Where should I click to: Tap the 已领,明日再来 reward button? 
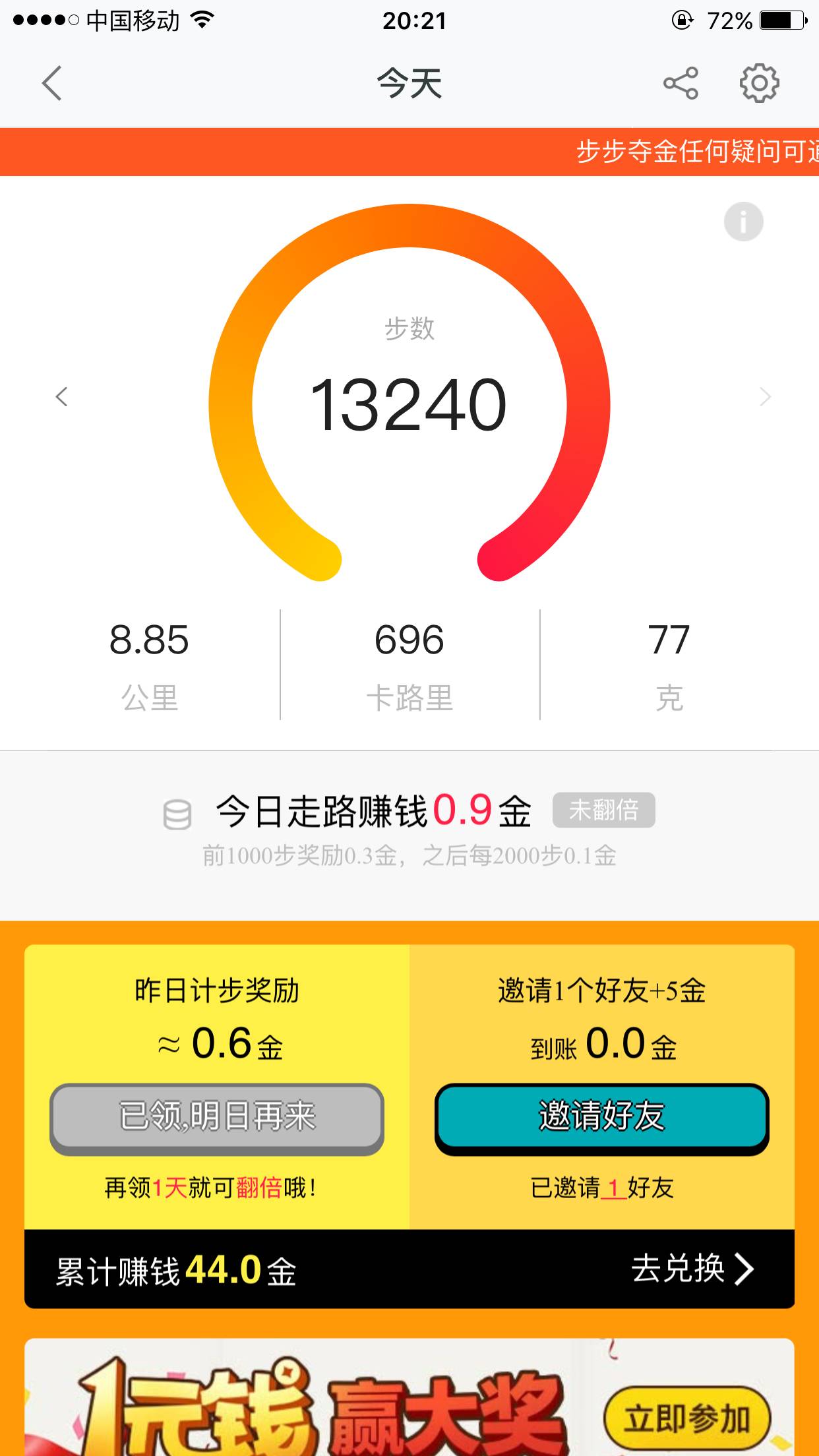coord(216,1117)
